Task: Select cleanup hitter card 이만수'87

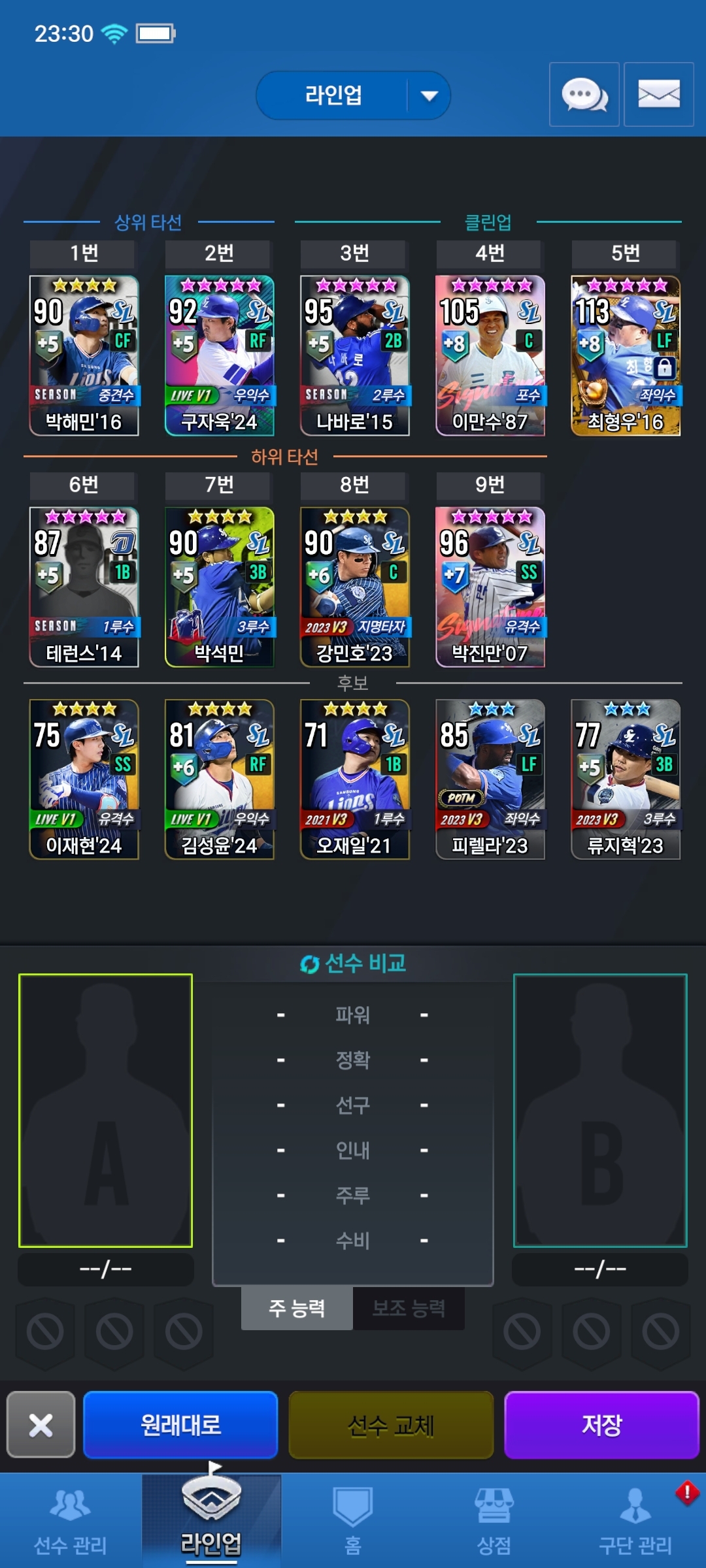Action: click(490, 355)
